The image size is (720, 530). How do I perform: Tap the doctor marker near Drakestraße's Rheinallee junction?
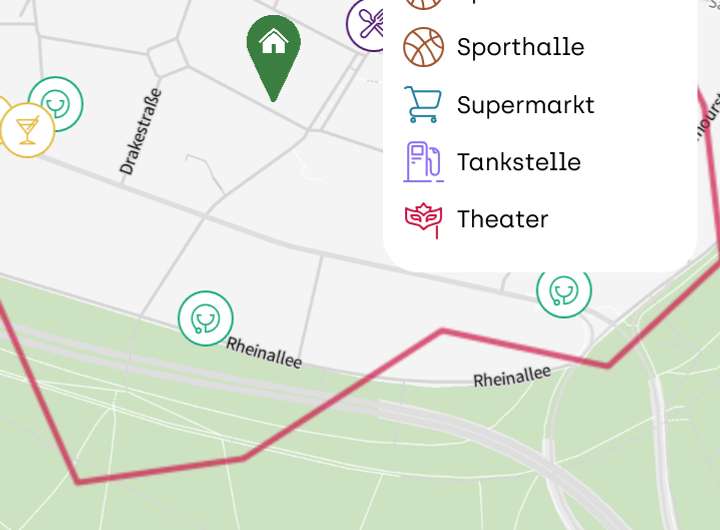(206, 318)
